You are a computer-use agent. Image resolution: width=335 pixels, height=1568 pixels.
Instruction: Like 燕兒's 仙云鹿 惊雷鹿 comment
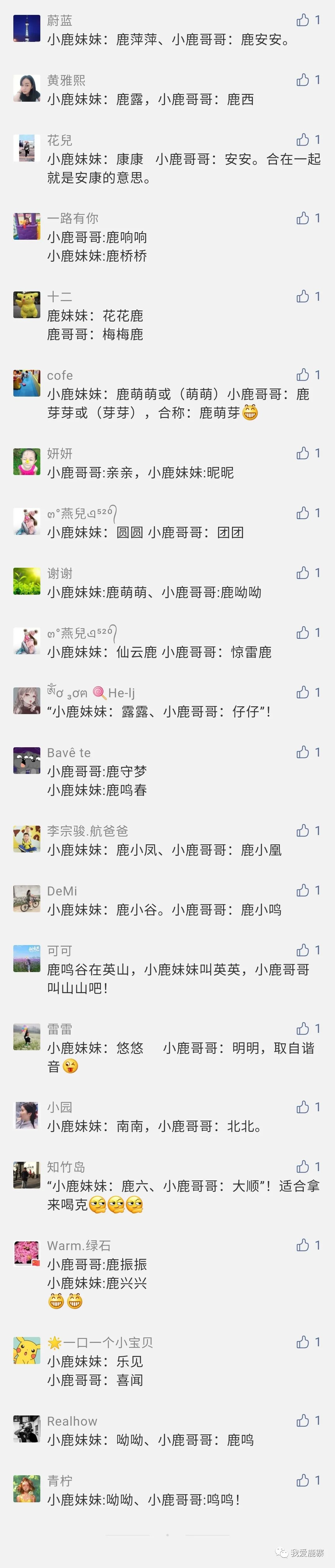(303, 633)
